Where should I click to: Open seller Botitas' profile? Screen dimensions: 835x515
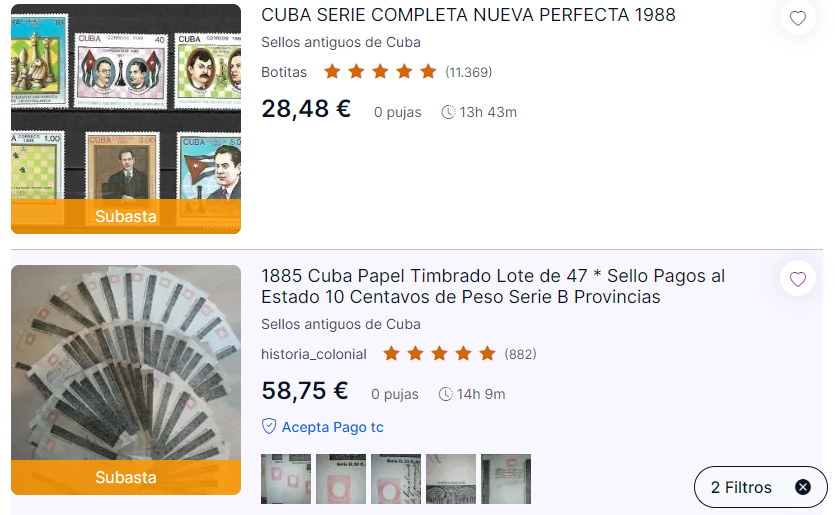pyautogui.click(x=284, y=72)
